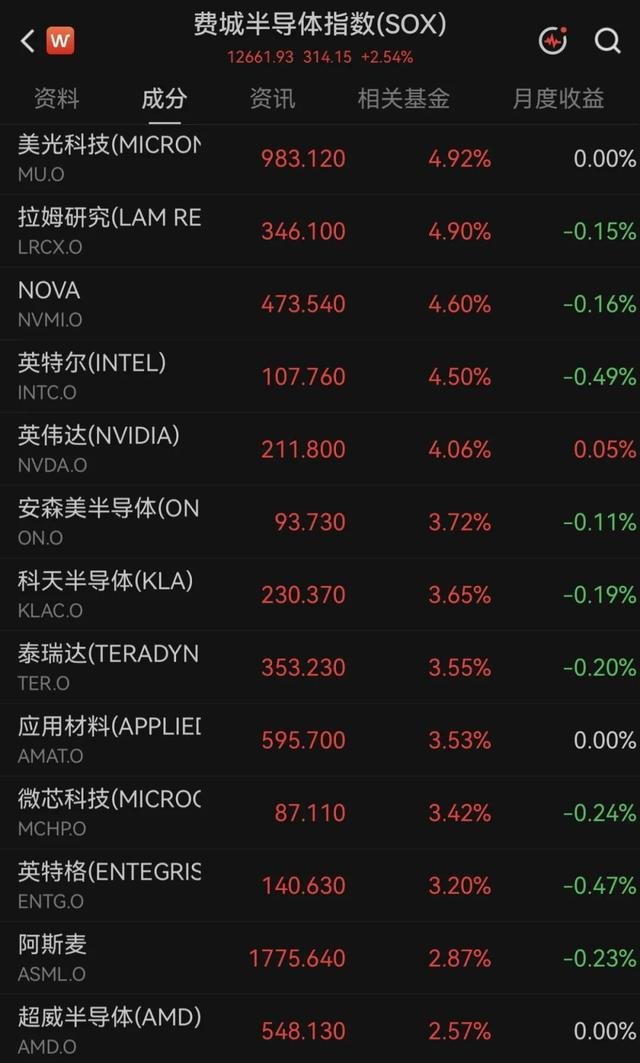Open the 泰瑞达 TER.O stock row

coord(320,667)
